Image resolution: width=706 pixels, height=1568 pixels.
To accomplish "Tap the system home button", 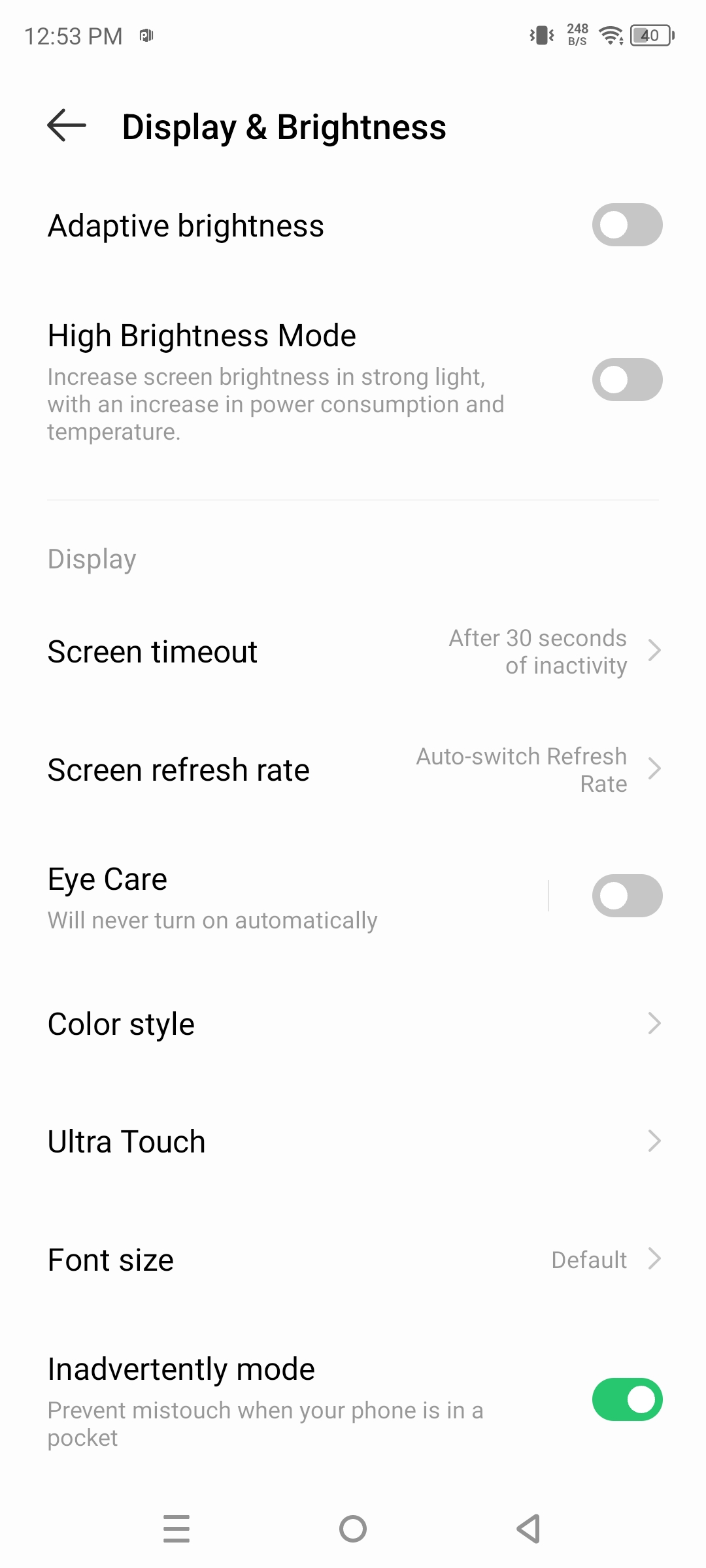I will coord(353,1529).
